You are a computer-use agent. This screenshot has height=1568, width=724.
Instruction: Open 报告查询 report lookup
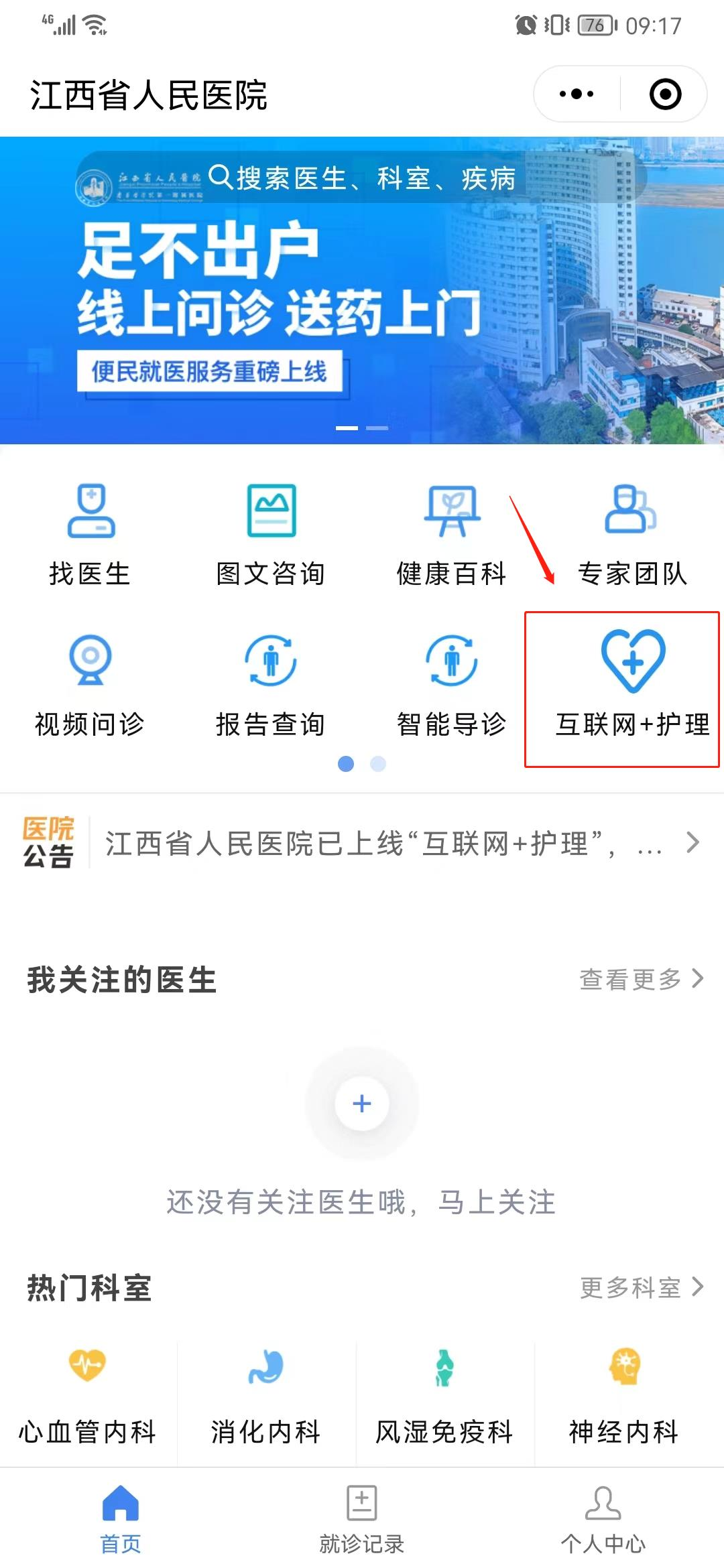pyautogui.click(x=270, y=680)
